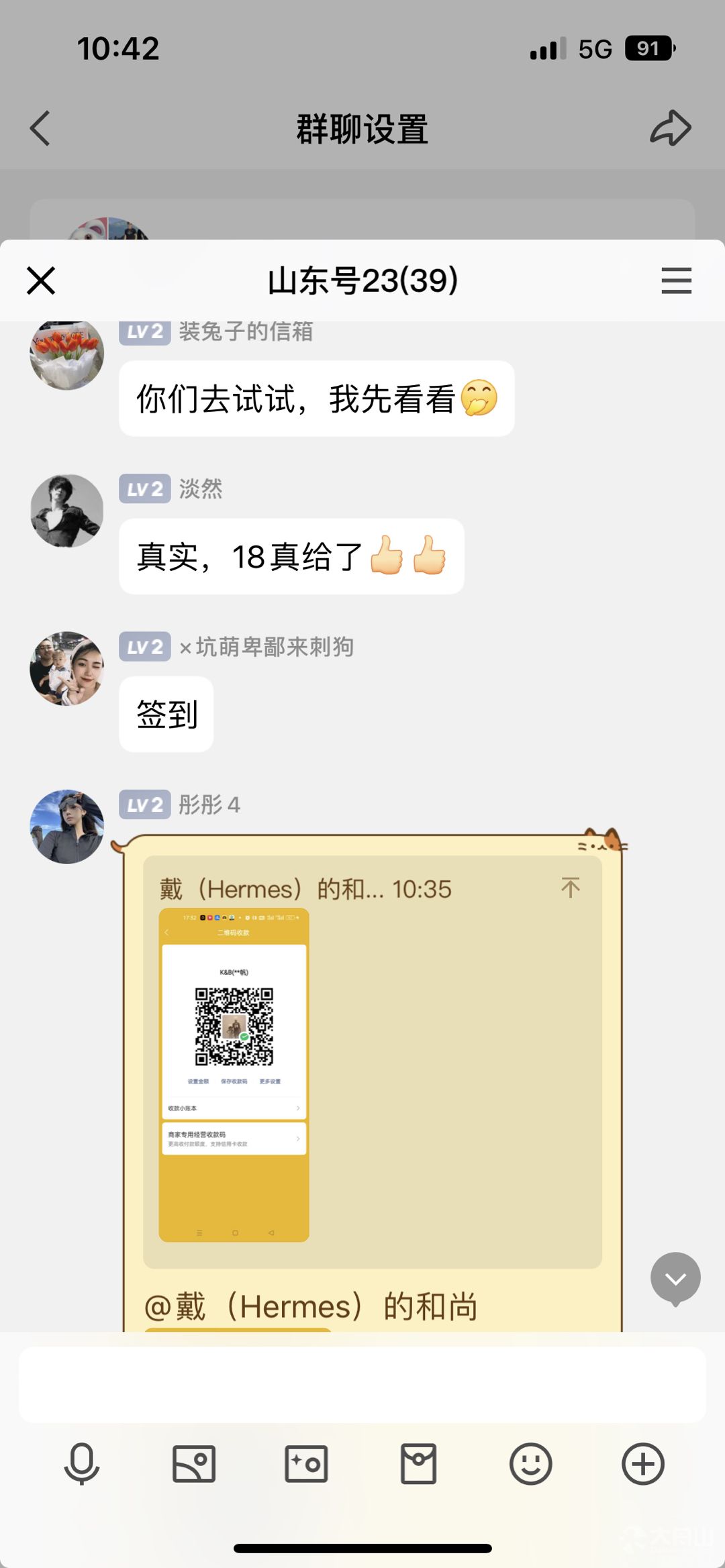The width and height of the screenshot is (725, 1568).
Task: Go back from 群聊设置 page
Action: click(40, 128)
